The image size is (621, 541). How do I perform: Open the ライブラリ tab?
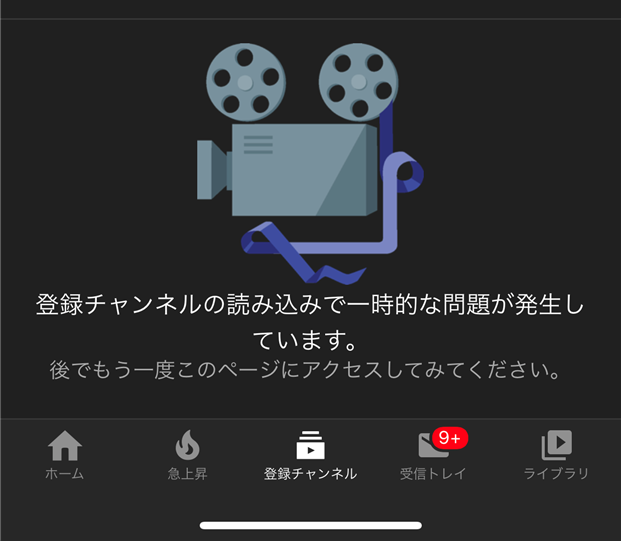[x=556, y=455]
